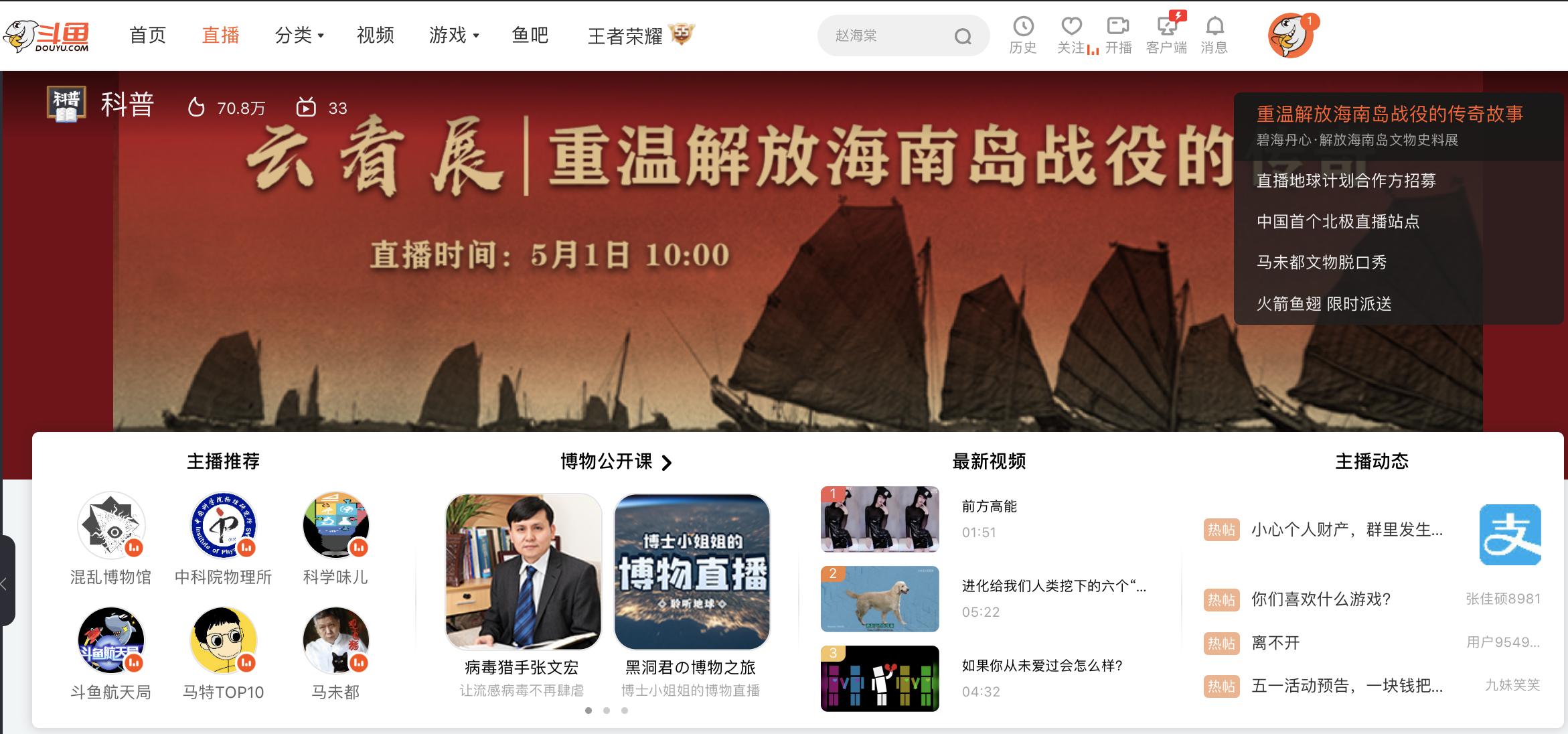
Task: Open the user avatar profile
Action: (x=1290, y=36)
